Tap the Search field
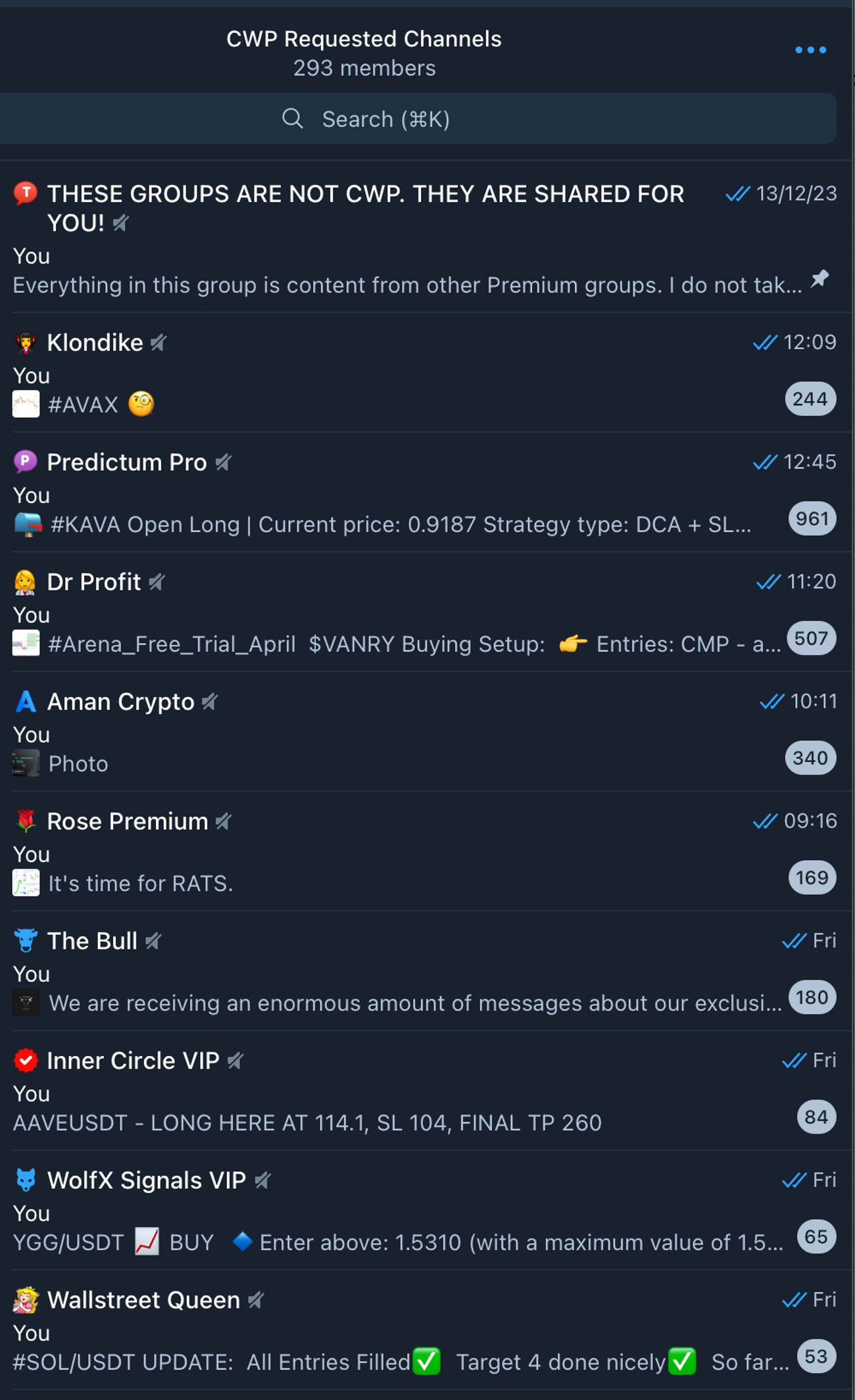The height and width of the screenshot is (1400, 855). coord(418,119)
